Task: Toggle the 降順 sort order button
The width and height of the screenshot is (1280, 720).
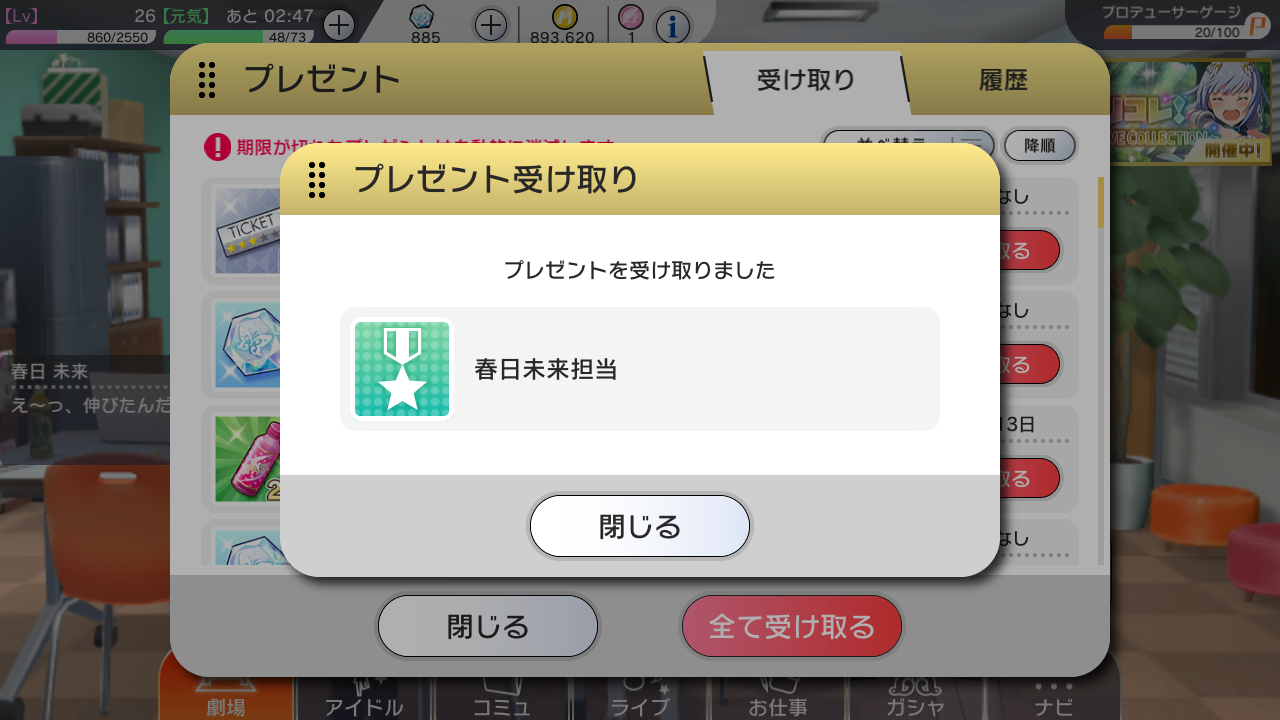Action: [x=1039, y=146]
